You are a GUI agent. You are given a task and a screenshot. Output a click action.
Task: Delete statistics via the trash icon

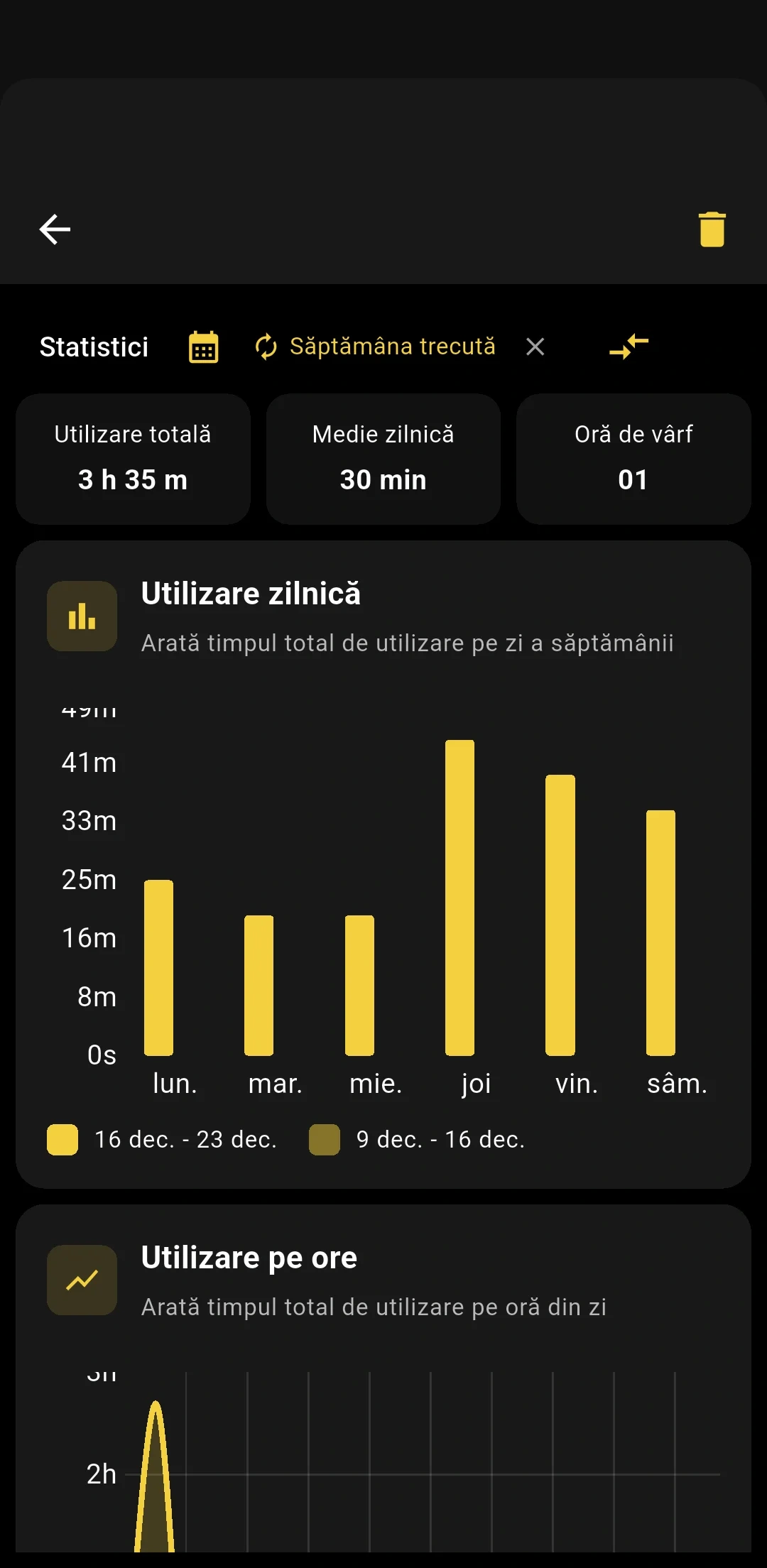712,229
